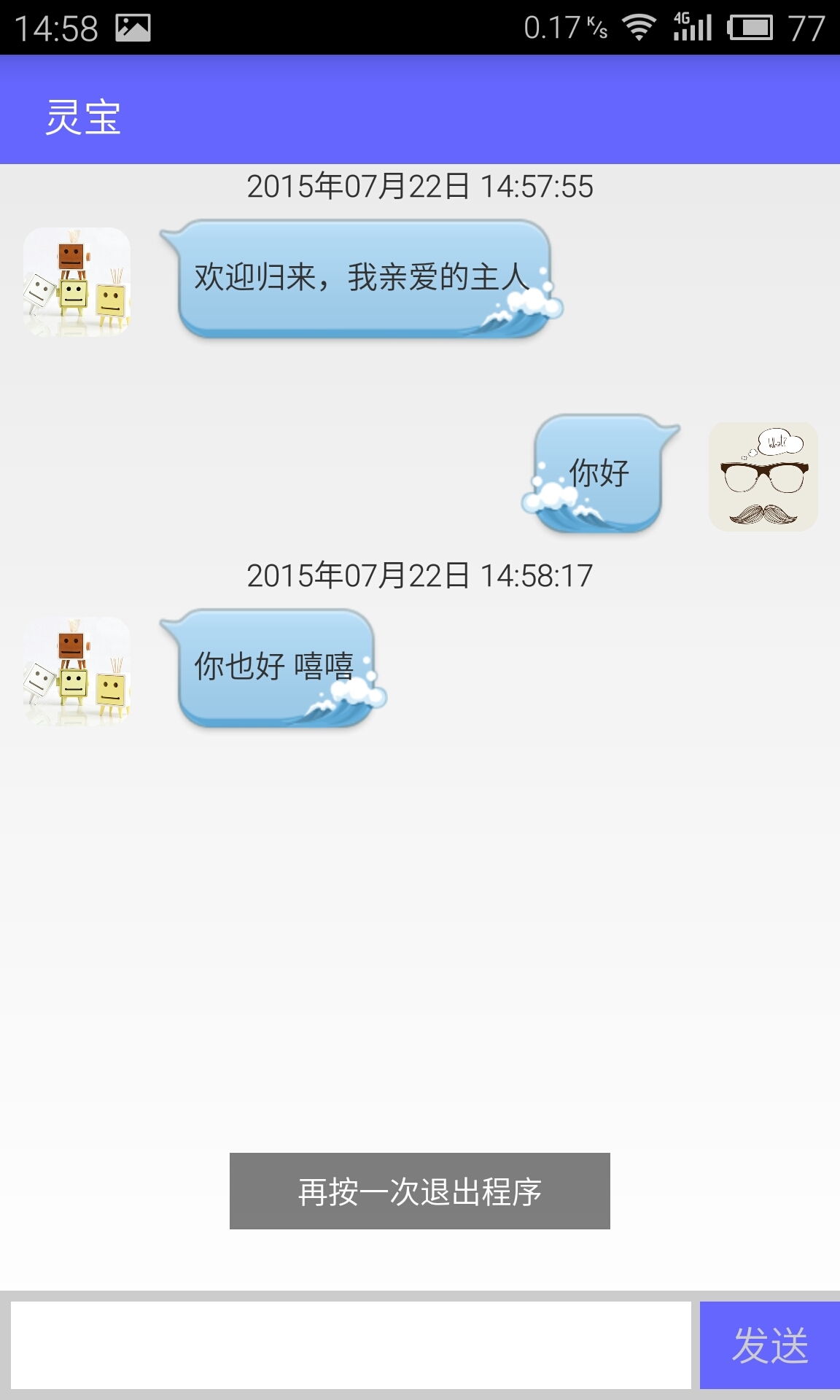This screenshot has height=1400, width=840.
Task: Tap the 发送 send button
Action: click(769, 1345)
